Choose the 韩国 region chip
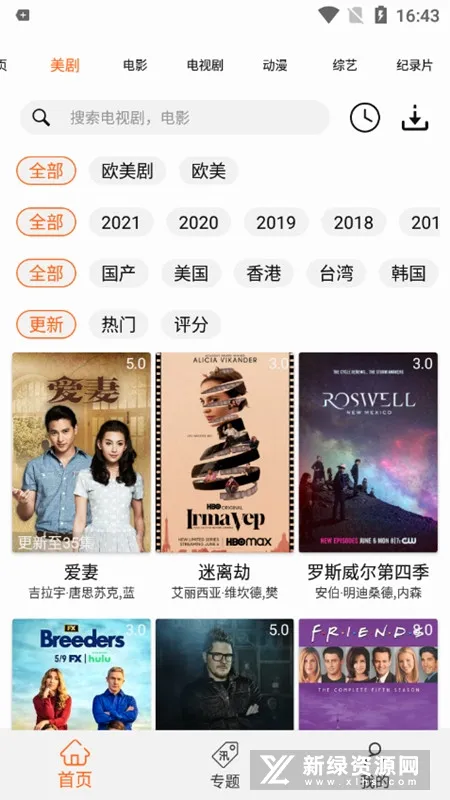 (x=408, y=273)
